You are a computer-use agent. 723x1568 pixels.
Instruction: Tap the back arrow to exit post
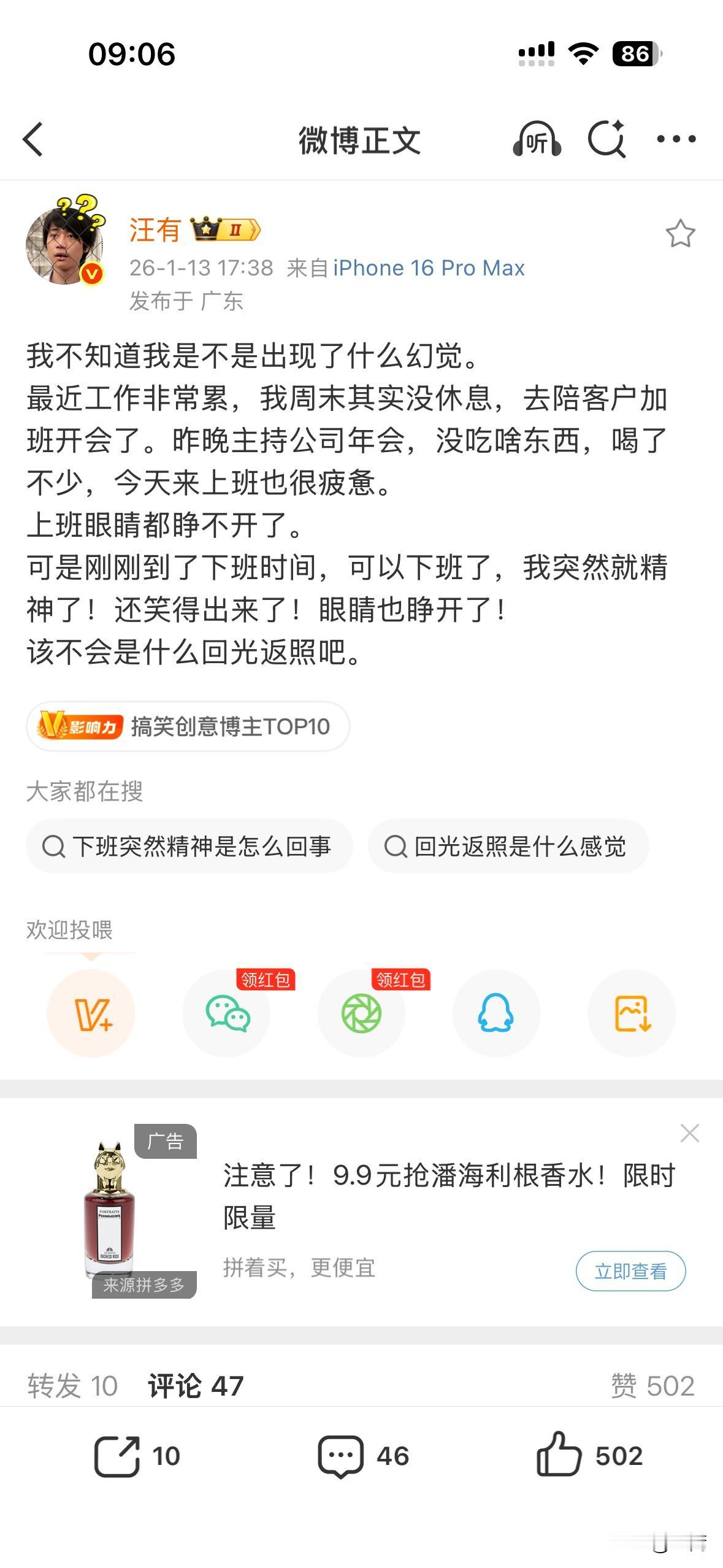tap(34, 139)
